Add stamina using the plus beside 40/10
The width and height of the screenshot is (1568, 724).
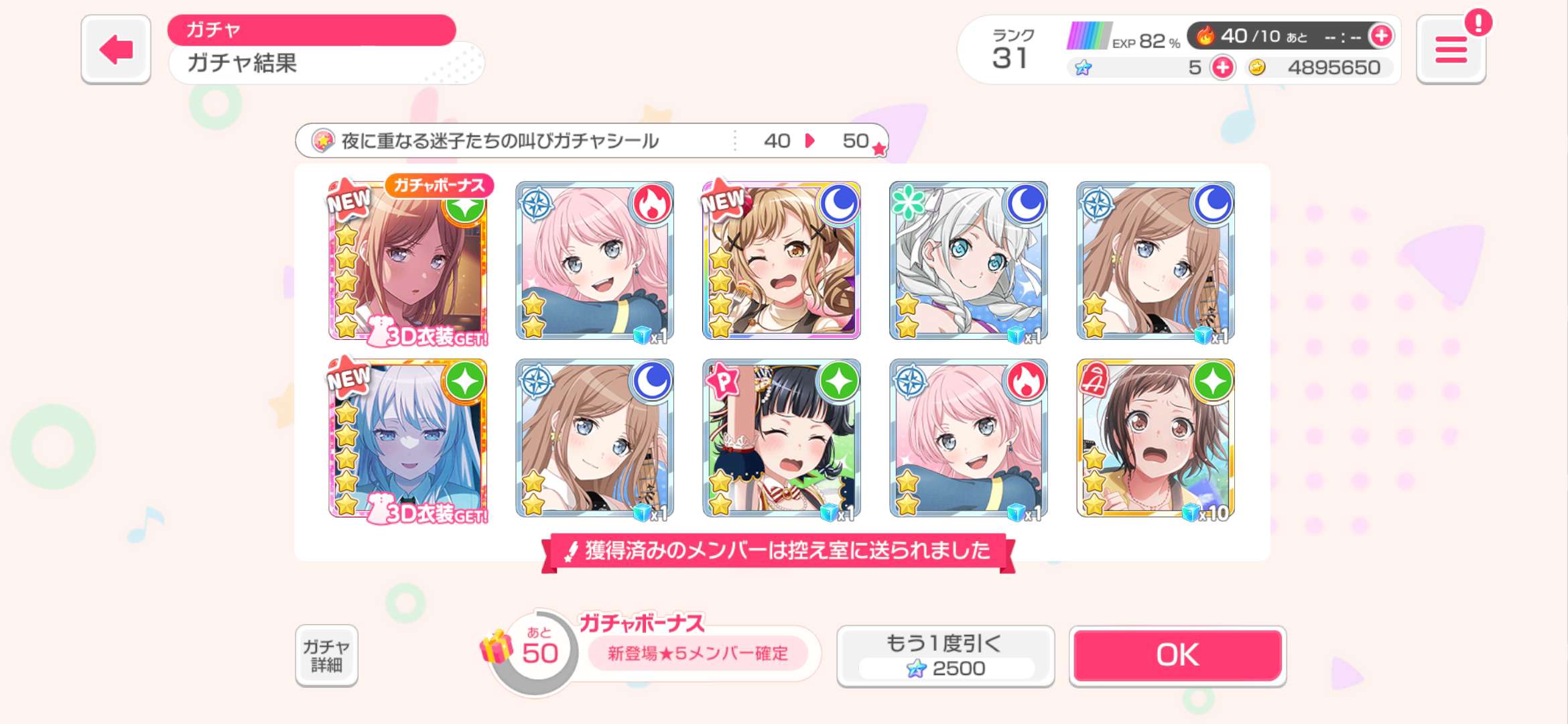click(x=1381, y=36)
